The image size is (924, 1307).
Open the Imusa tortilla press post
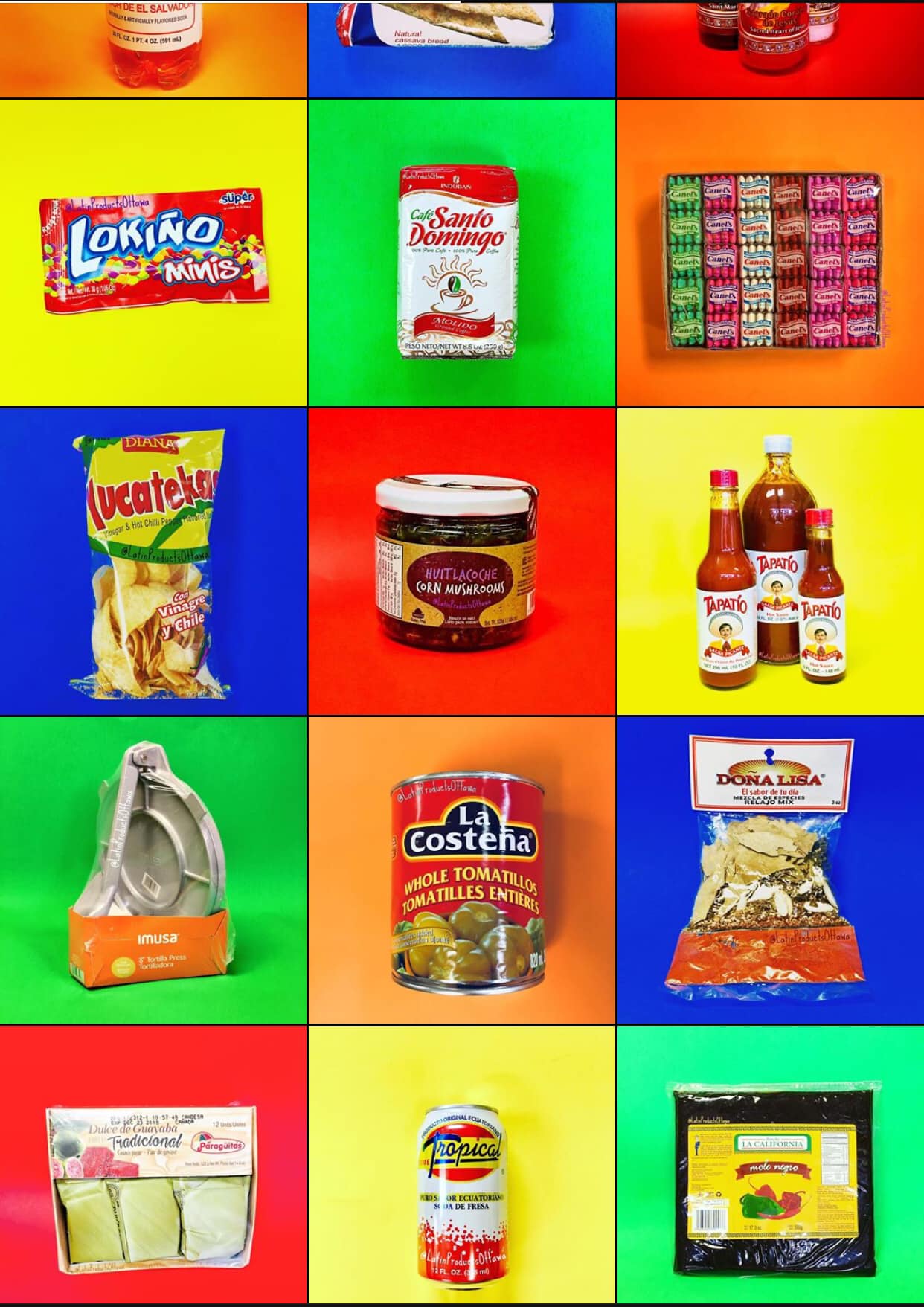point(153,870)
